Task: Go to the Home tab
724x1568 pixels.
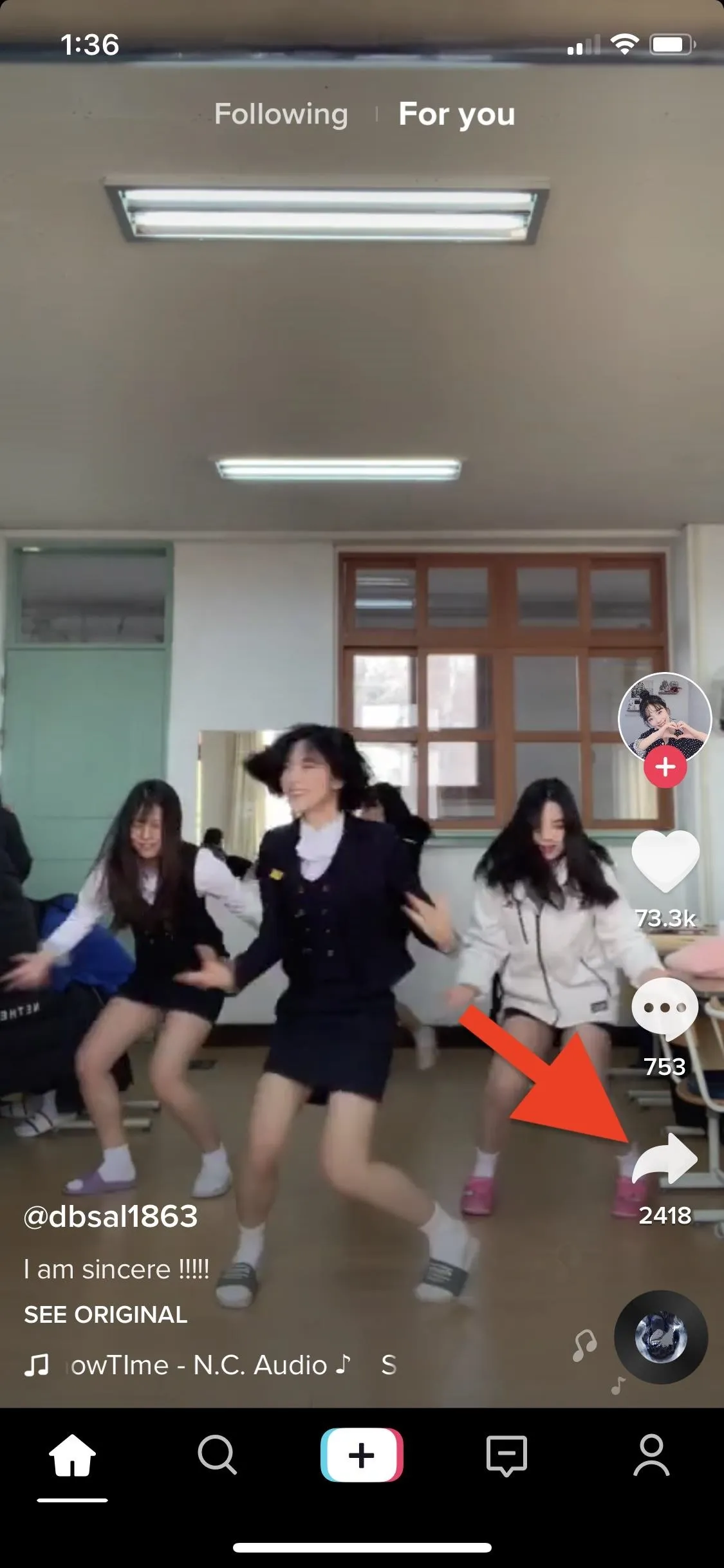Action: (x=73, y=1455)
